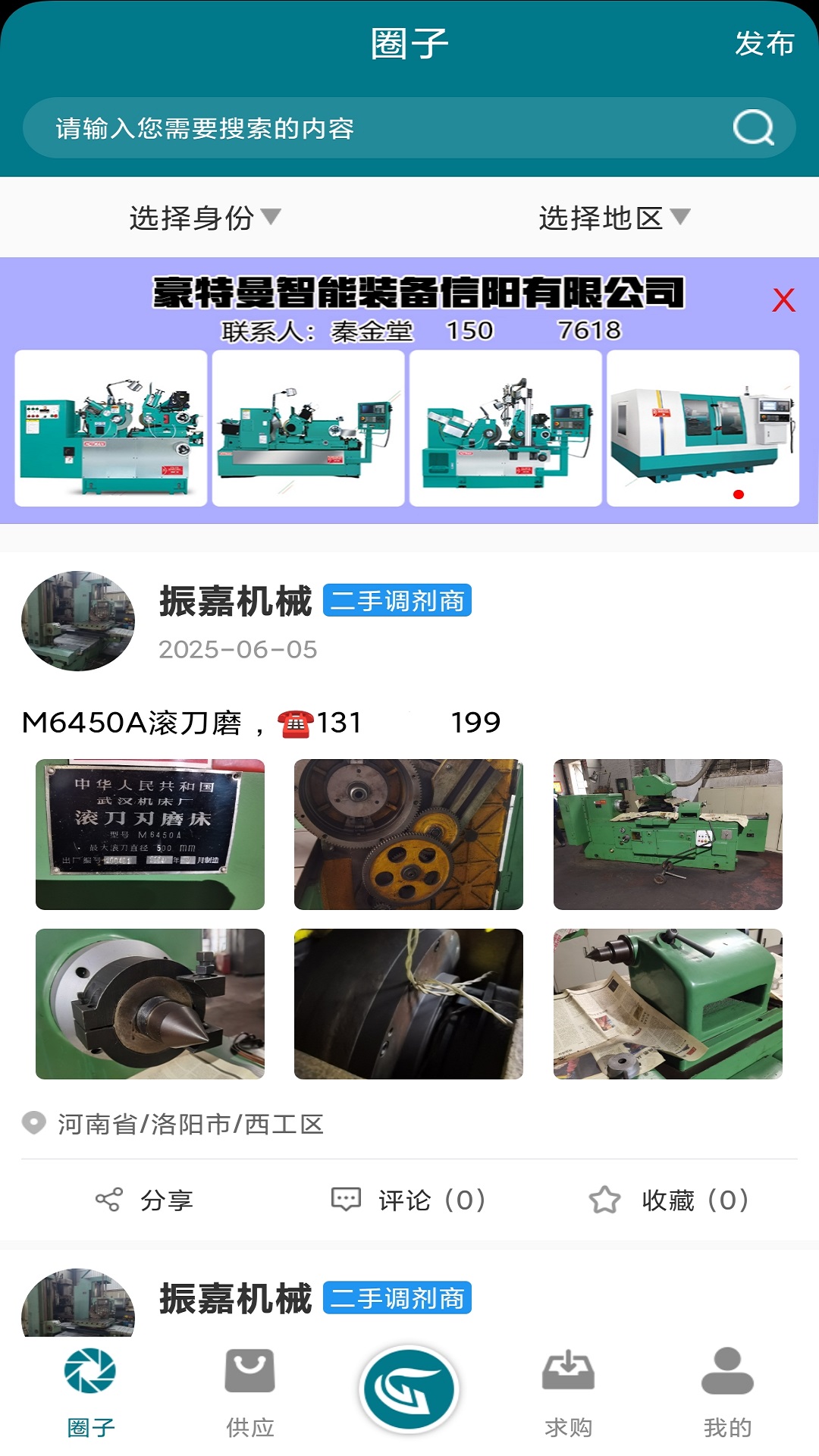Open the share icon on the M6450A post

click(x=111, y=1200)
